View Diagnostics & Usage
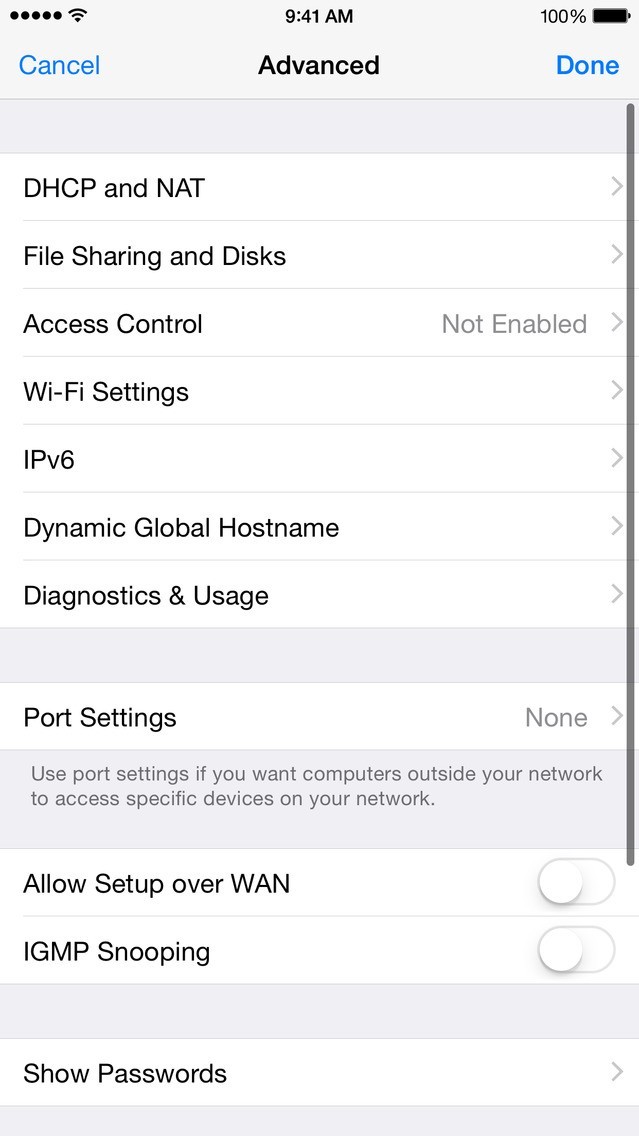The image size is (639, 1136). click(x=320, y=595)
